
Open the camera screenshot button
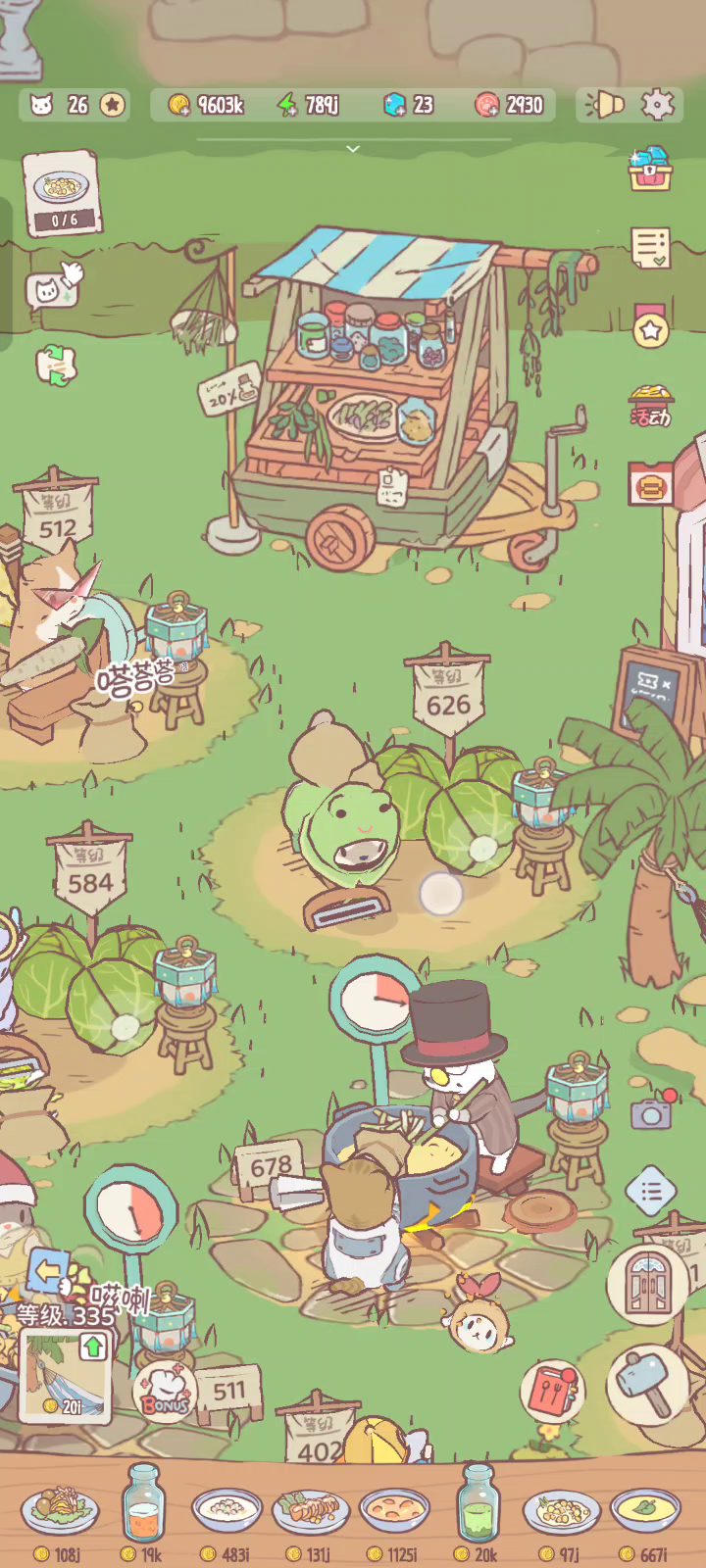(651, 1112)
